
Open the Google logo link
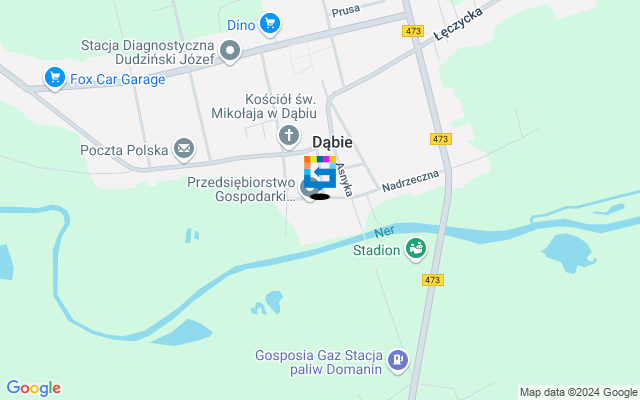click(33, 388)
